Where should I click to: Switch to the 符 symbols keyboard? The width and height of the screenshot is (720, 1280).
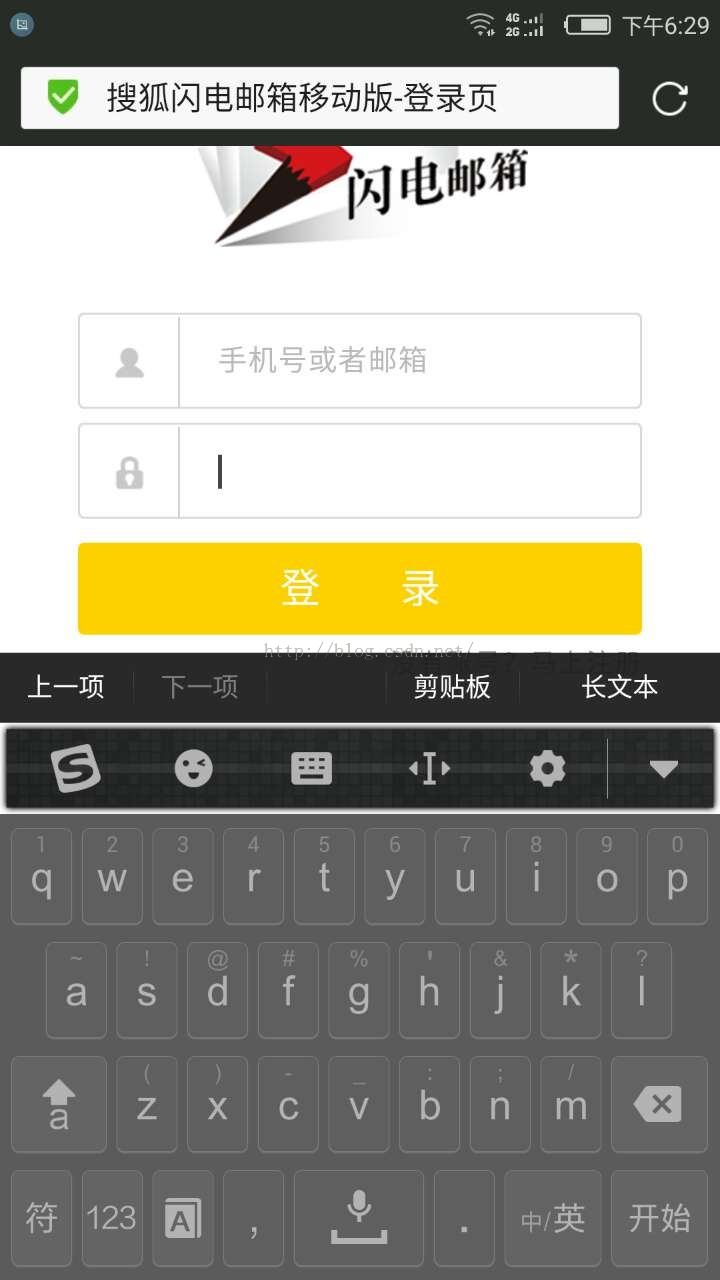[41, 1218]
